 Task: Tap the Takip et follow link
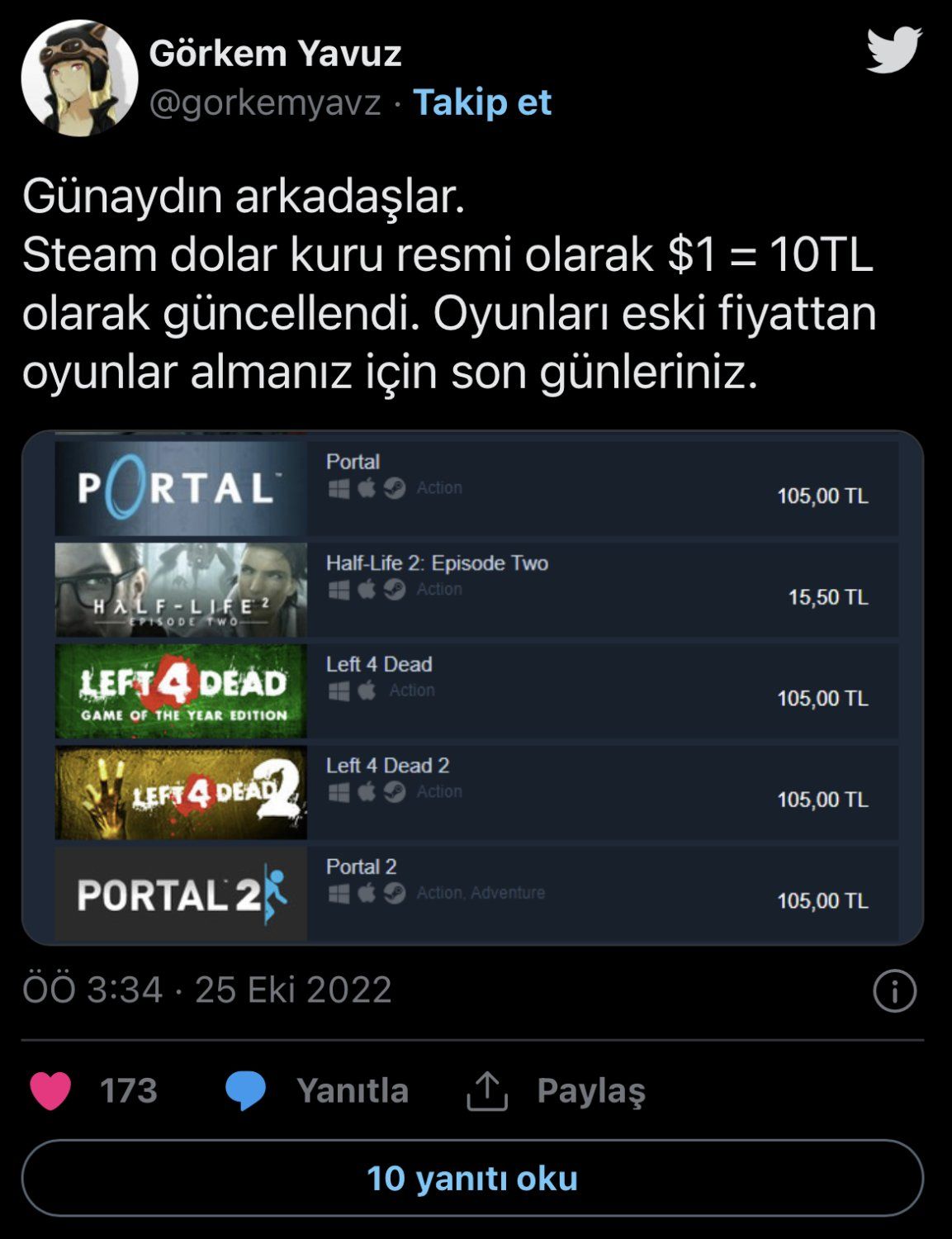(x=482, y=102)
